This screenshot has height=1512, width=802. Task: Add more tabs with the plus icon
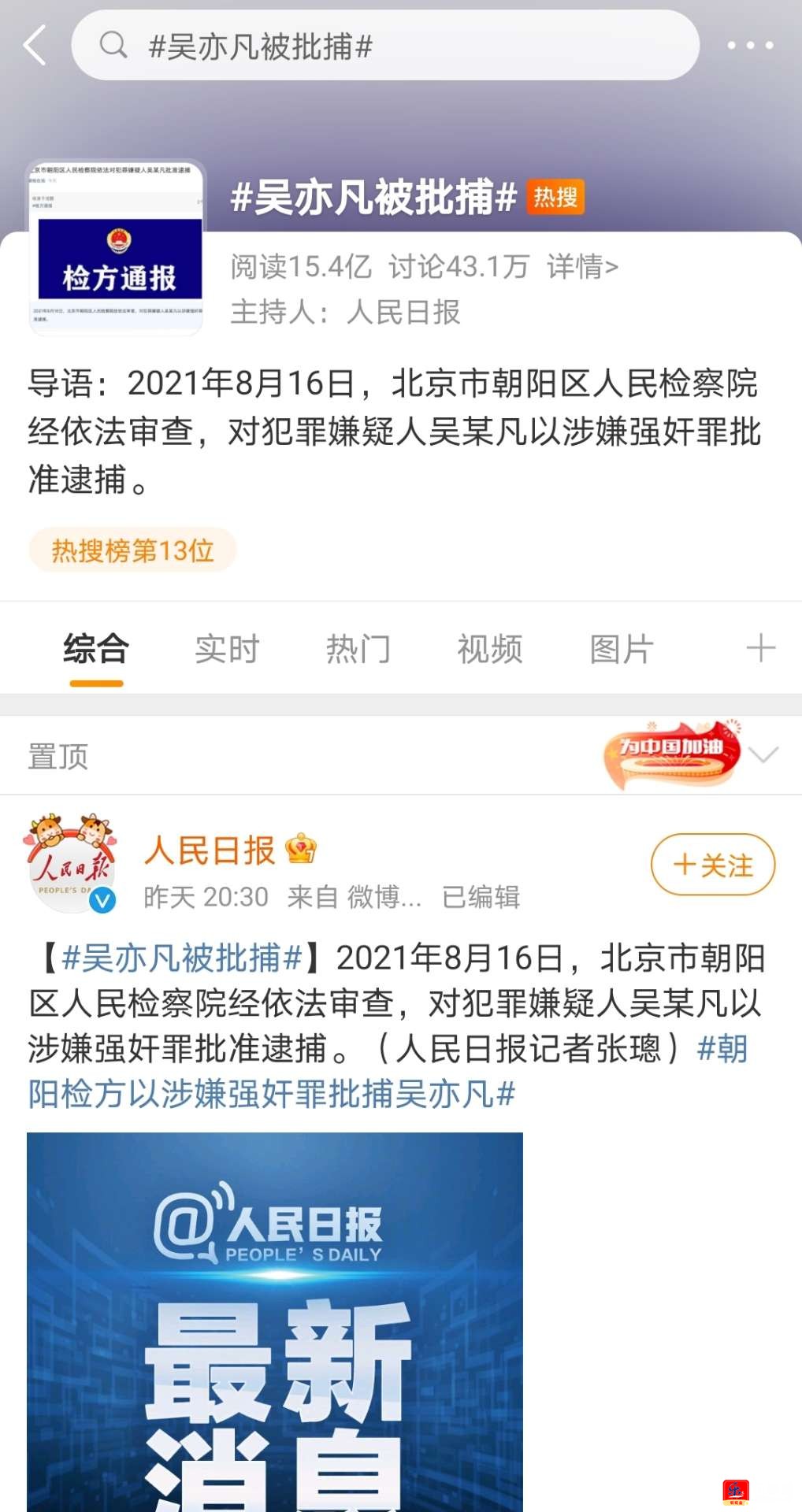click(760, 649)
